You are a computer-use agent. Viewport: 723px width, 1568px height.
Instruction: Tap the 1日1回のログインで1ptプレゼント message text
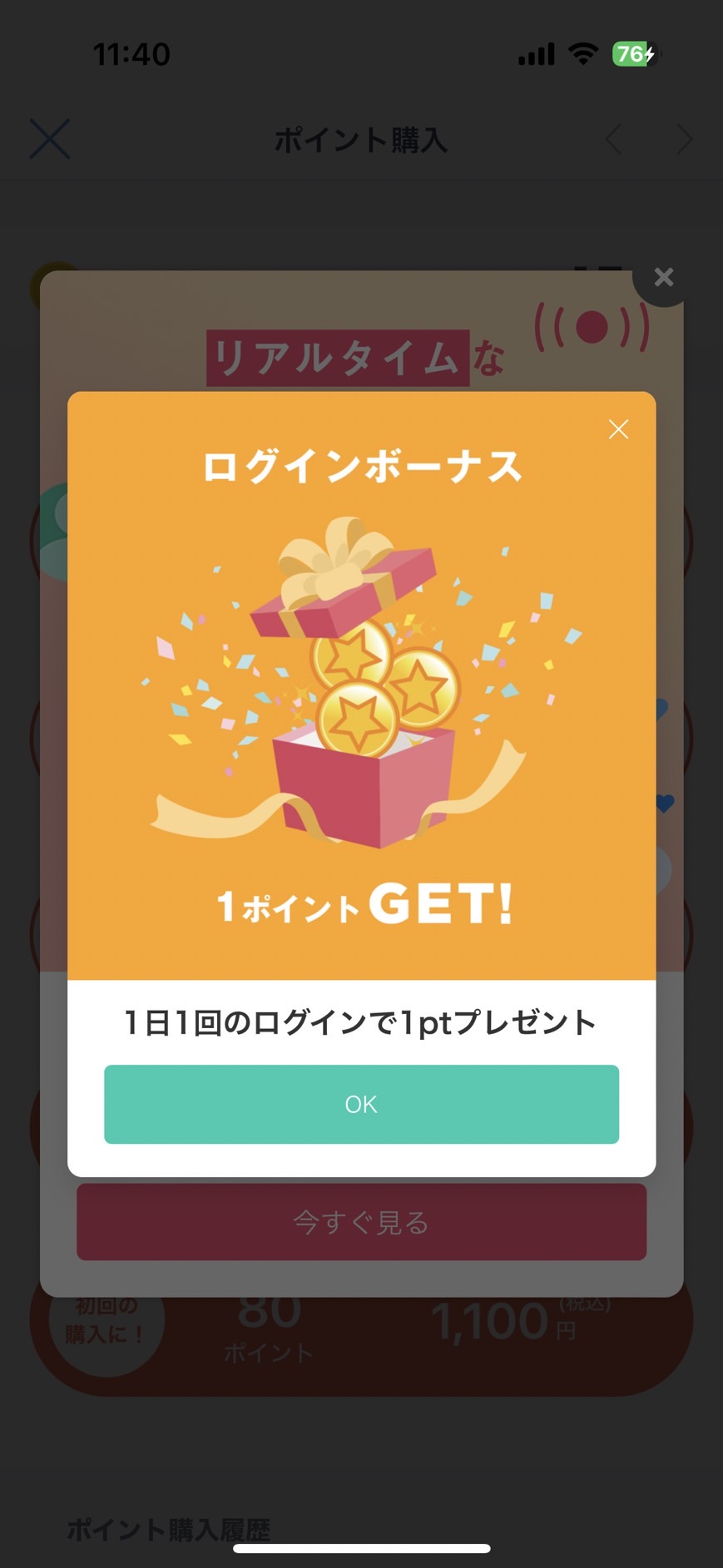pos(361,1021)
